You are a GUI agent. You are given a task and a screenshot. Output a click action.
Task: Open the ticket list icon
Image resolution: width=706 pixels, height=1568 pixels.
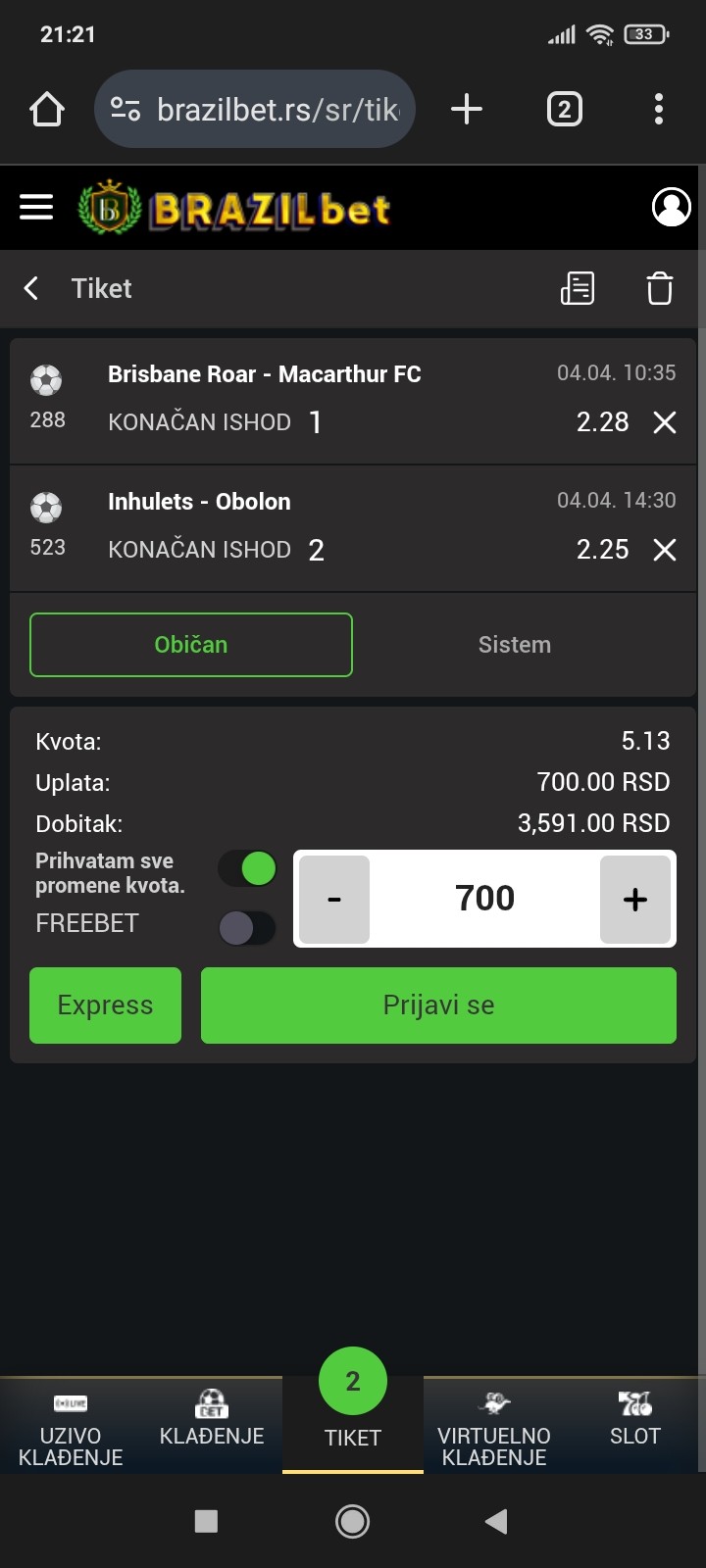coord(578,288)
